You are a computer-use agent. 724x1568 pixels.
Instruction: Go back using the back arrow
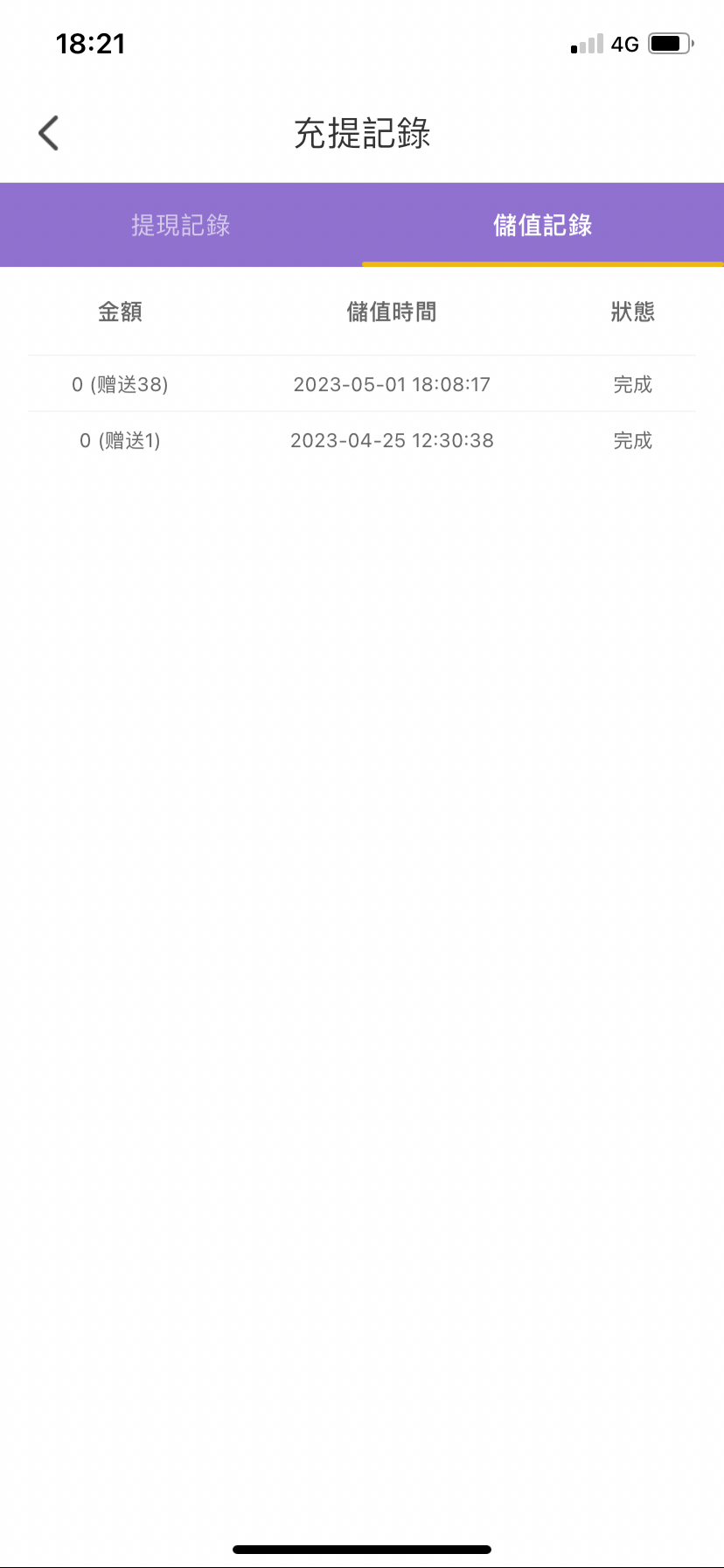[x=49, y=134]
